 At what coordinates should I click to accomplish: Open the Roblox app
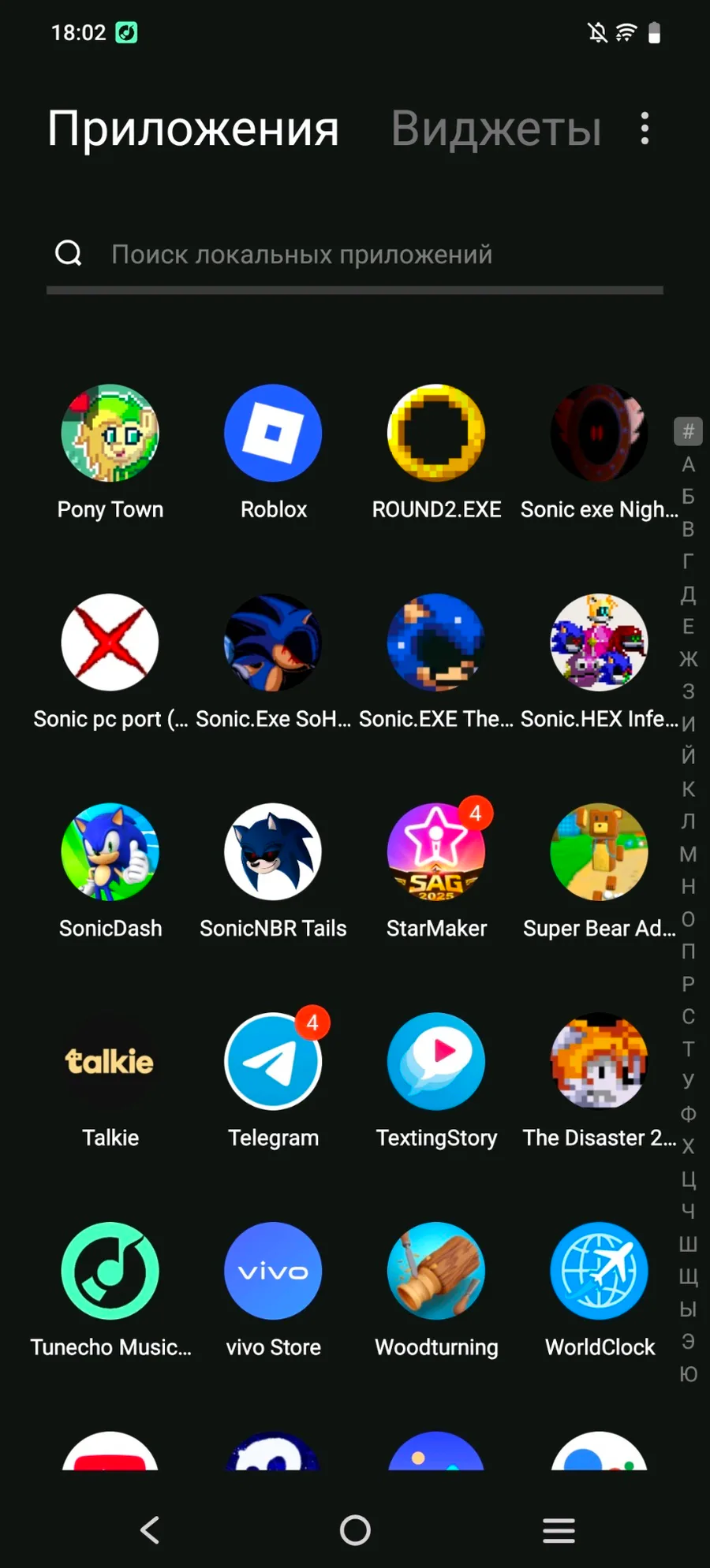273,434
